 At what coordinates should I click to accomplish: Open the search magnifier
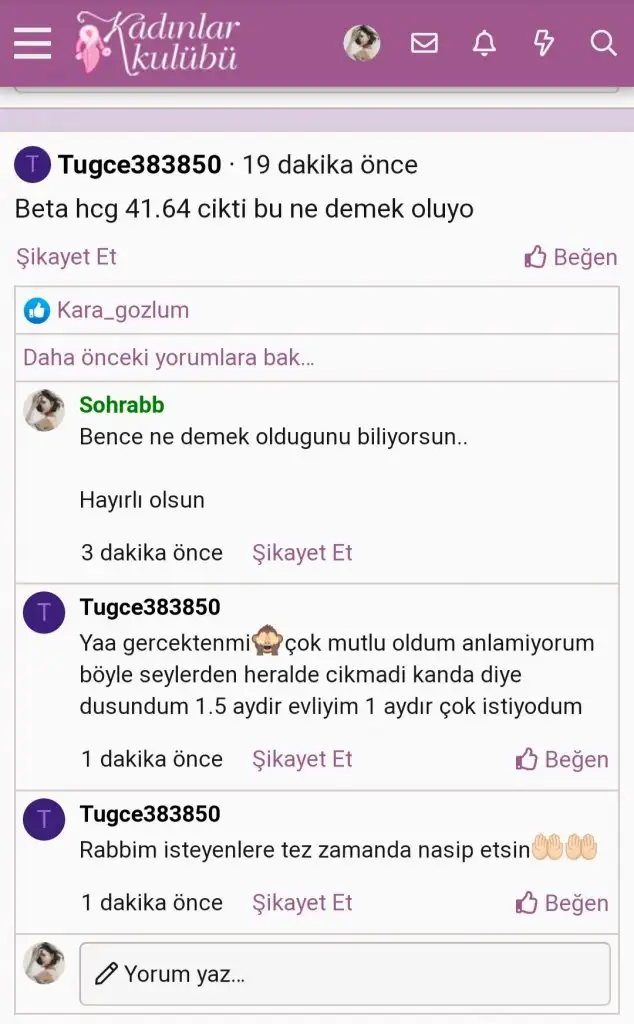click(603, 43)
